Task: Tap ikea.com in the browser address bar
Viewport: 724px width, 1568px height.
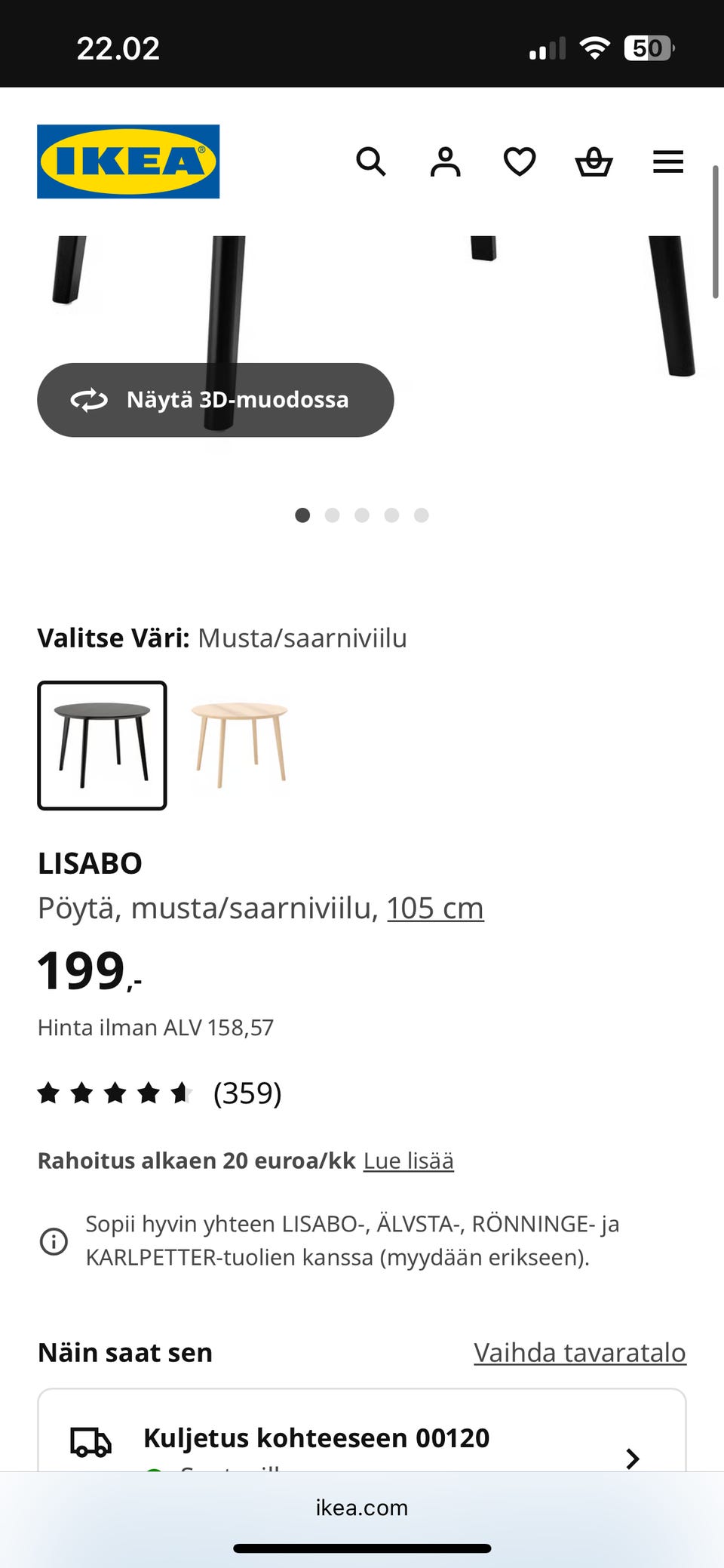Action: coord(361,1508)
